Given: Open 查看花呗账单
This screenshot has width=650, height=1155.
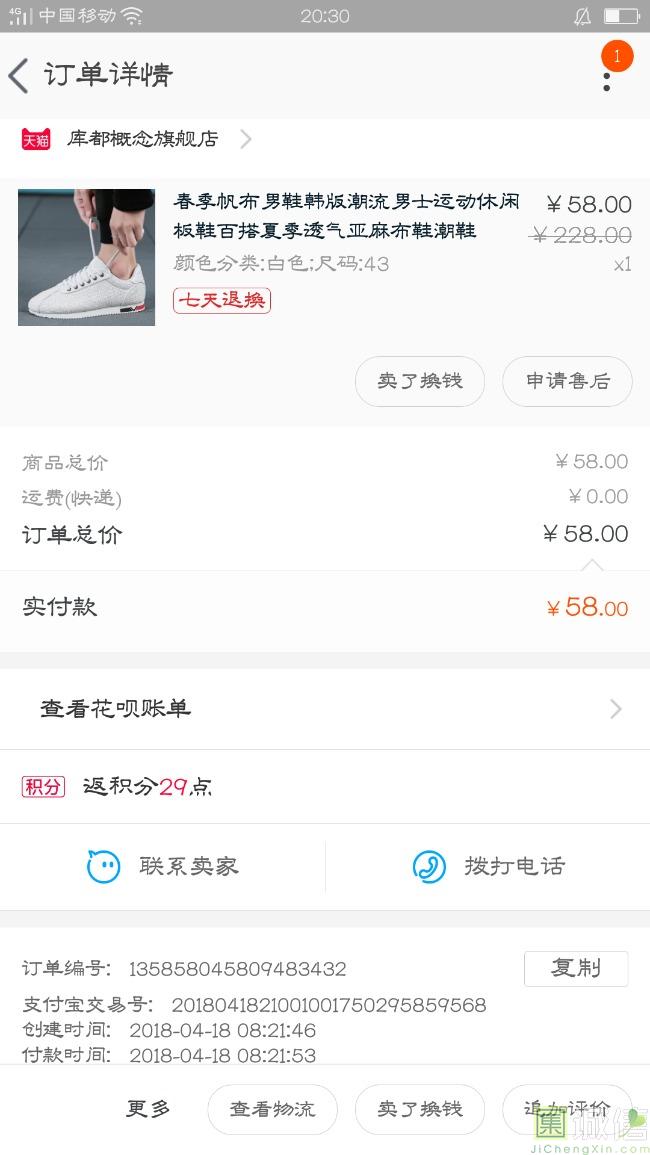Looking at the screenshot, I should pos(325,709).
